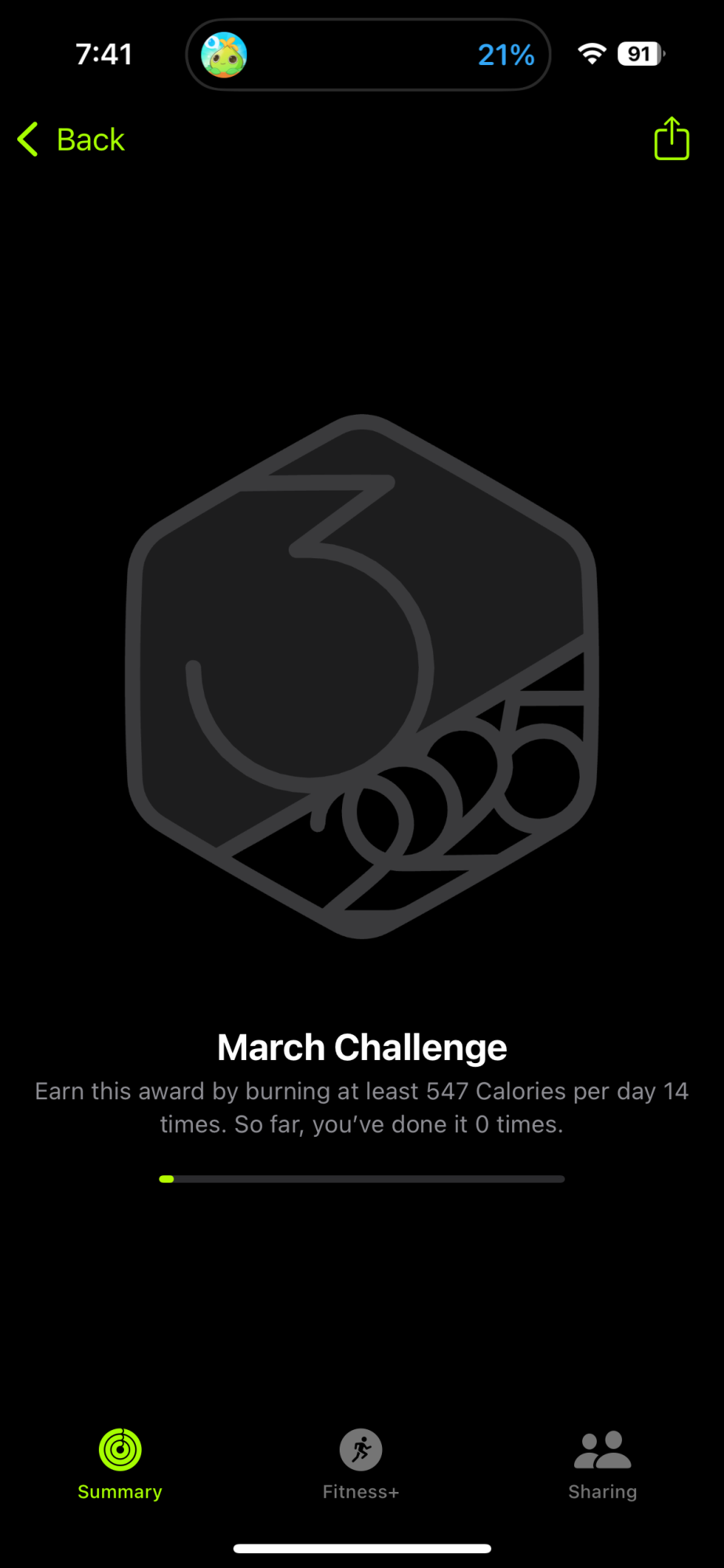Open the Dynamic Island live activity
Image resolution: width=724 pixels, height=1568 pixels.
pyautogui.click(x=368, y=55)
